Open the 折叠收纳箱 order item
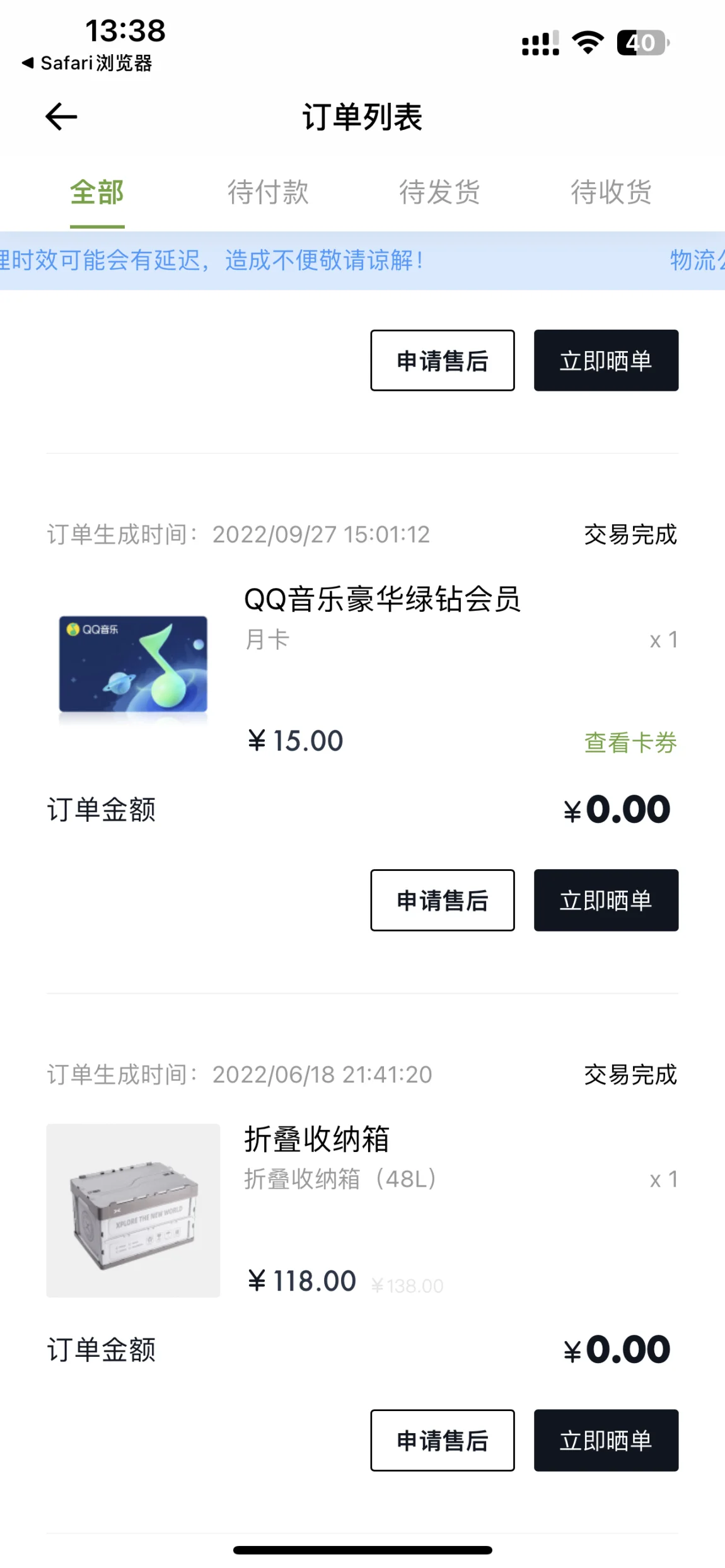This screenshot has height=1568, width=725. click(x=316, y=1139)
